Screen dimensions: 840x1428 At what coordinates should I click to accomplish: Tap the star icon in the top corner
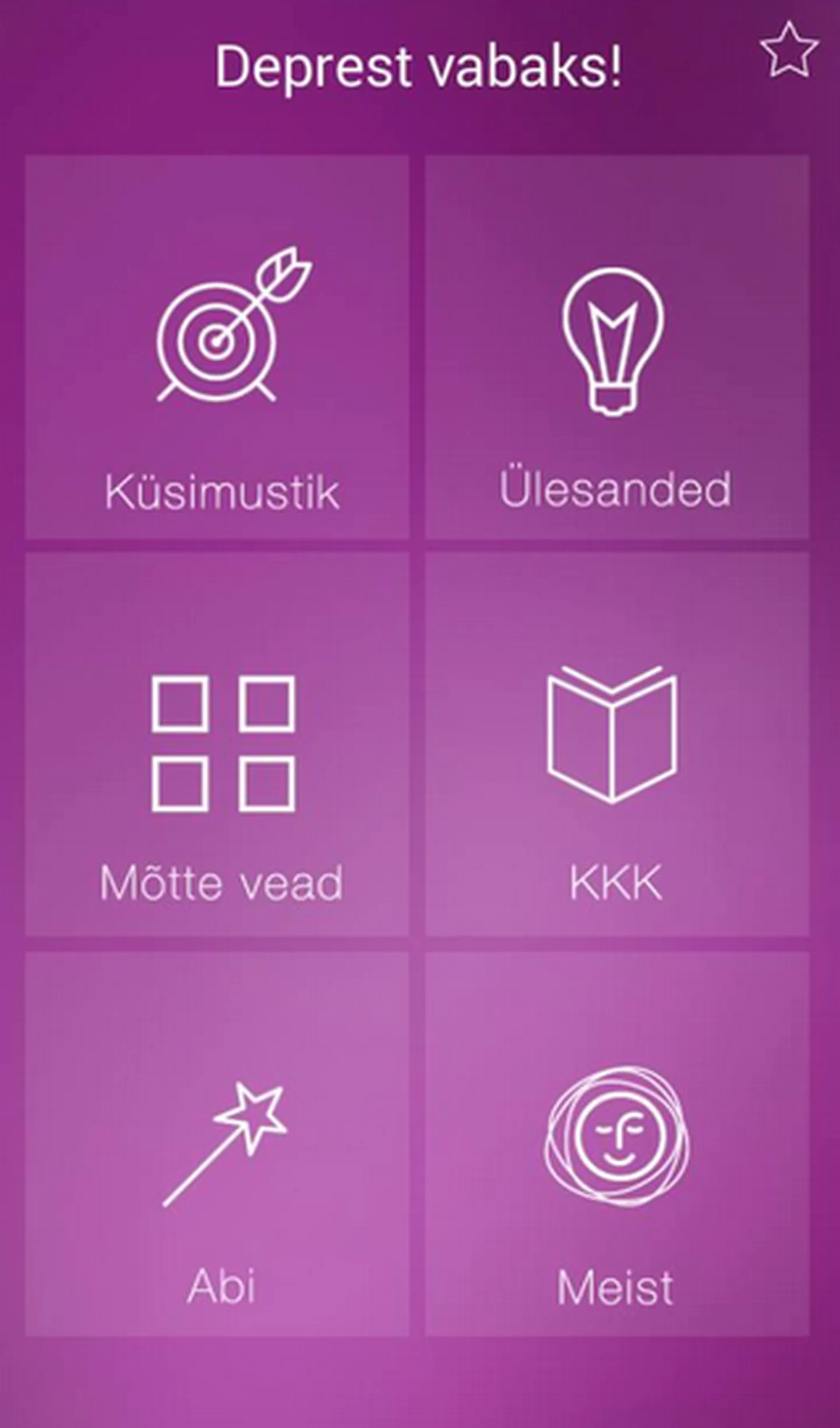(x=788, y=51)
